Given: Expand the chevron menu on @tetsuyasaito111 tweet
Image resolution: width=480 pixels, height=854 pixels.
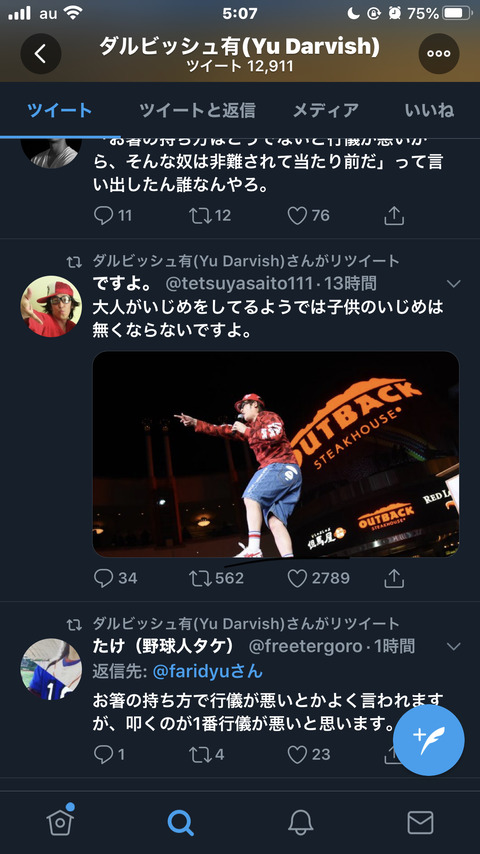Looking at the screenshot, I should (x=453, y=284).
